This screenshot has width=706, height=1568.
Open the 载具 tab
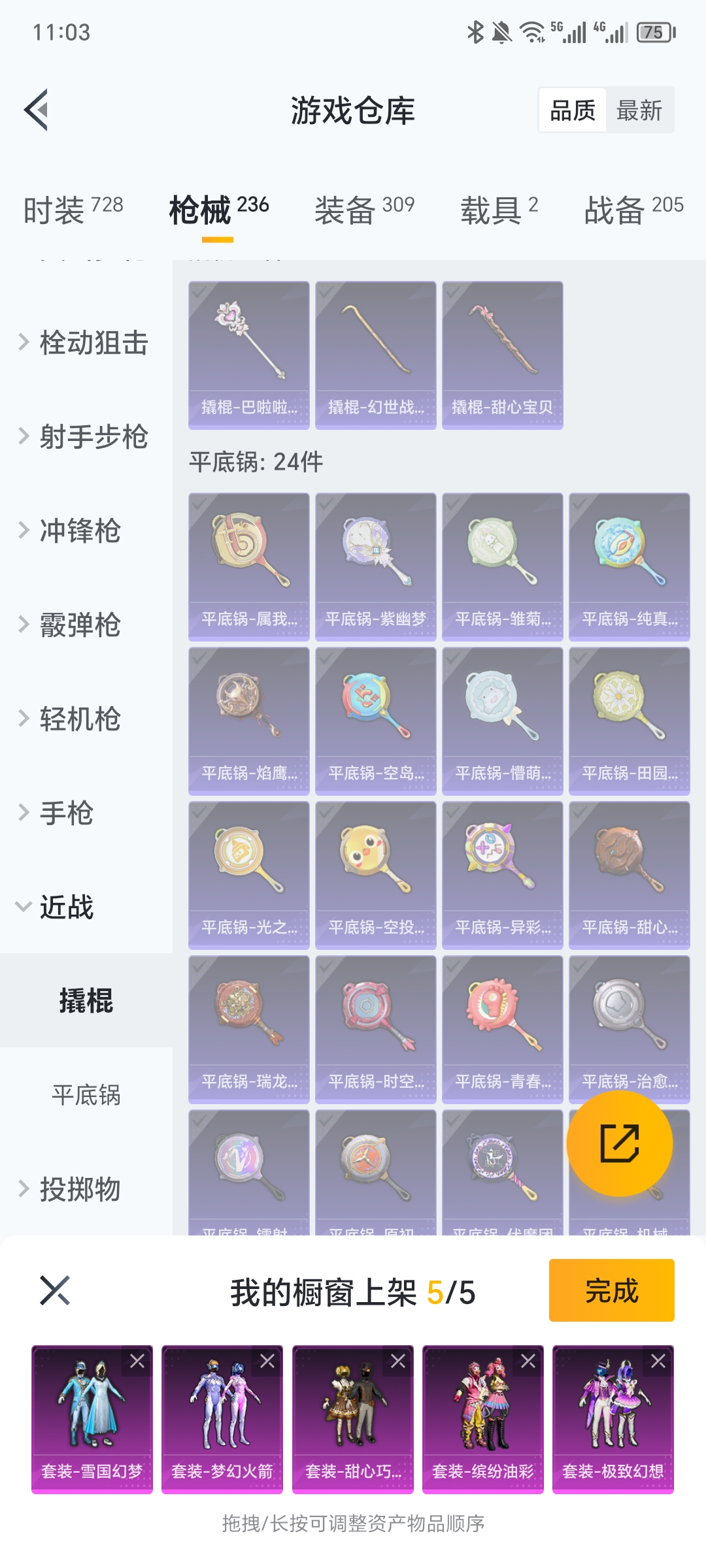pyautogui.click(x=499, y=210)
